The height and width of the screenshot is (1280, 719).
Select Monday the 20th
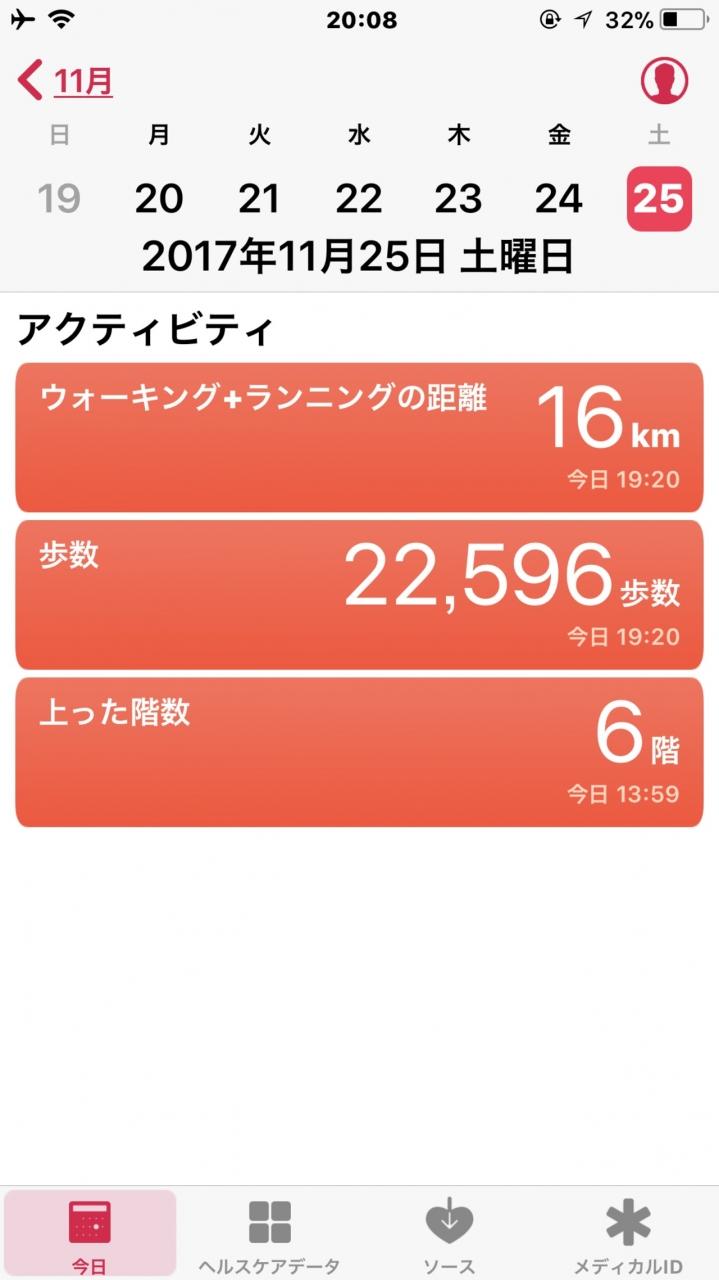pyautogui.click(x=159, y=199)
